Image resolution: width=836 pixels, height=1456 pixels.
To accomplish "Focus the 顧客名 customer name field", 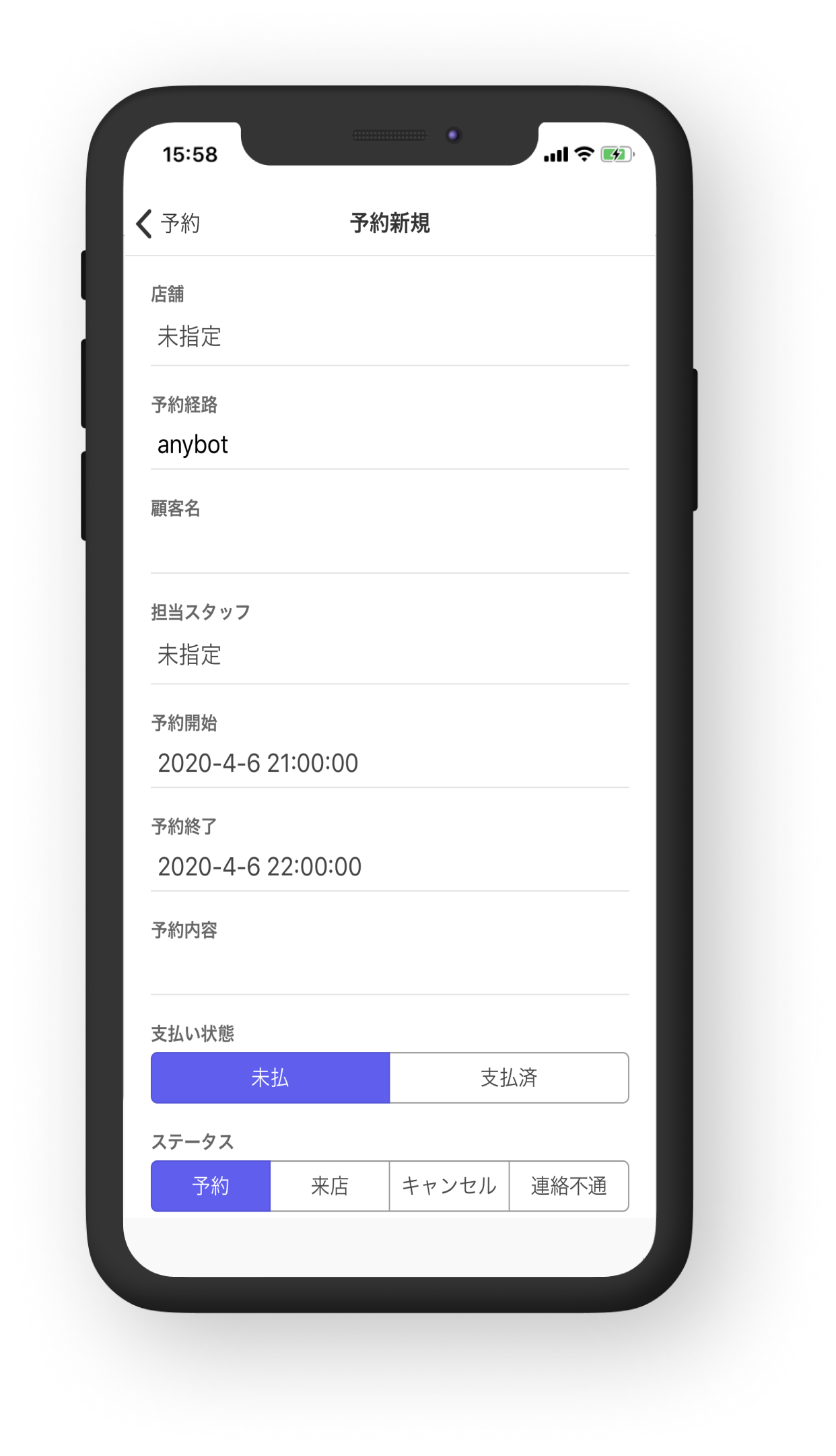I will [x=390, y=548].
